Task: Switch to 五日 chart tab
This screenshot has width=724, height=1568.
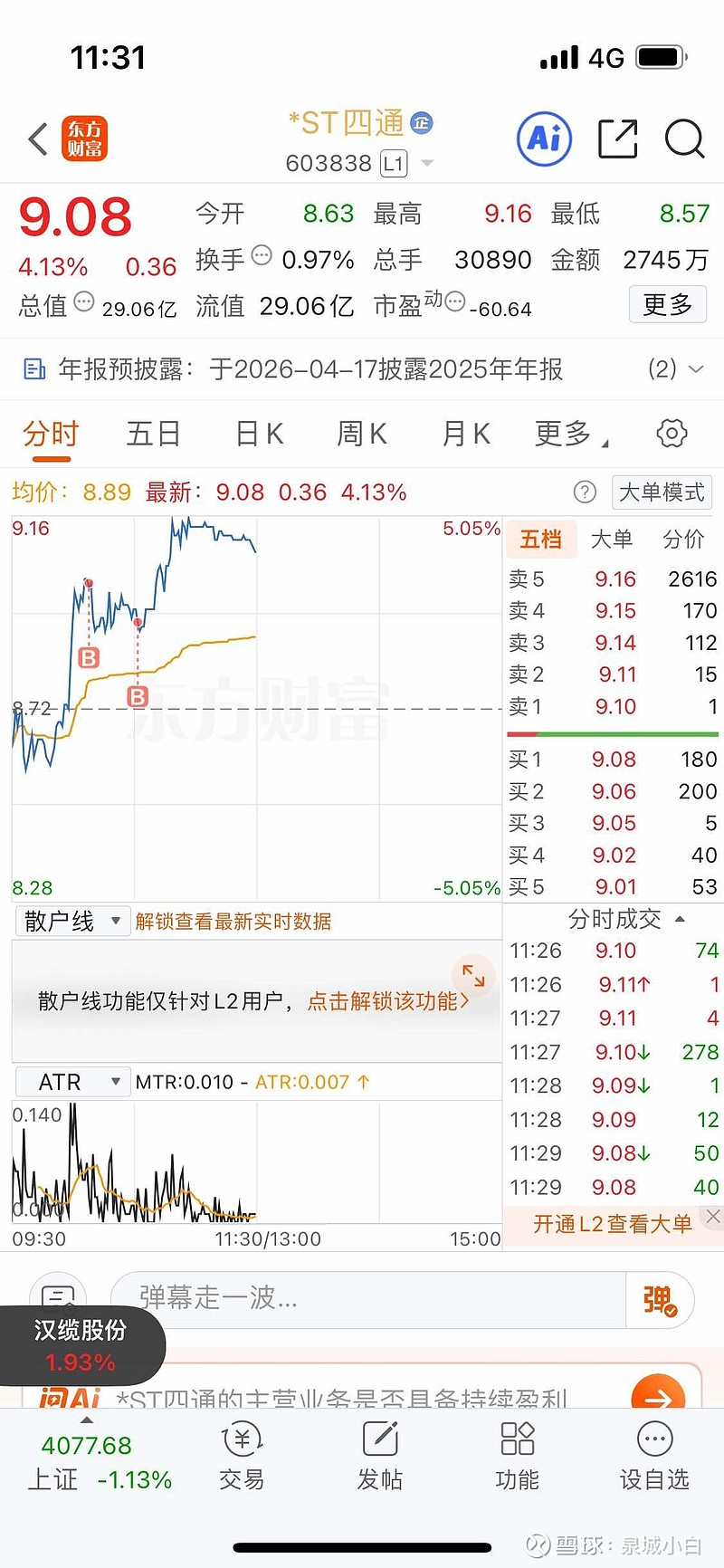Action: (x=153, y=435)
